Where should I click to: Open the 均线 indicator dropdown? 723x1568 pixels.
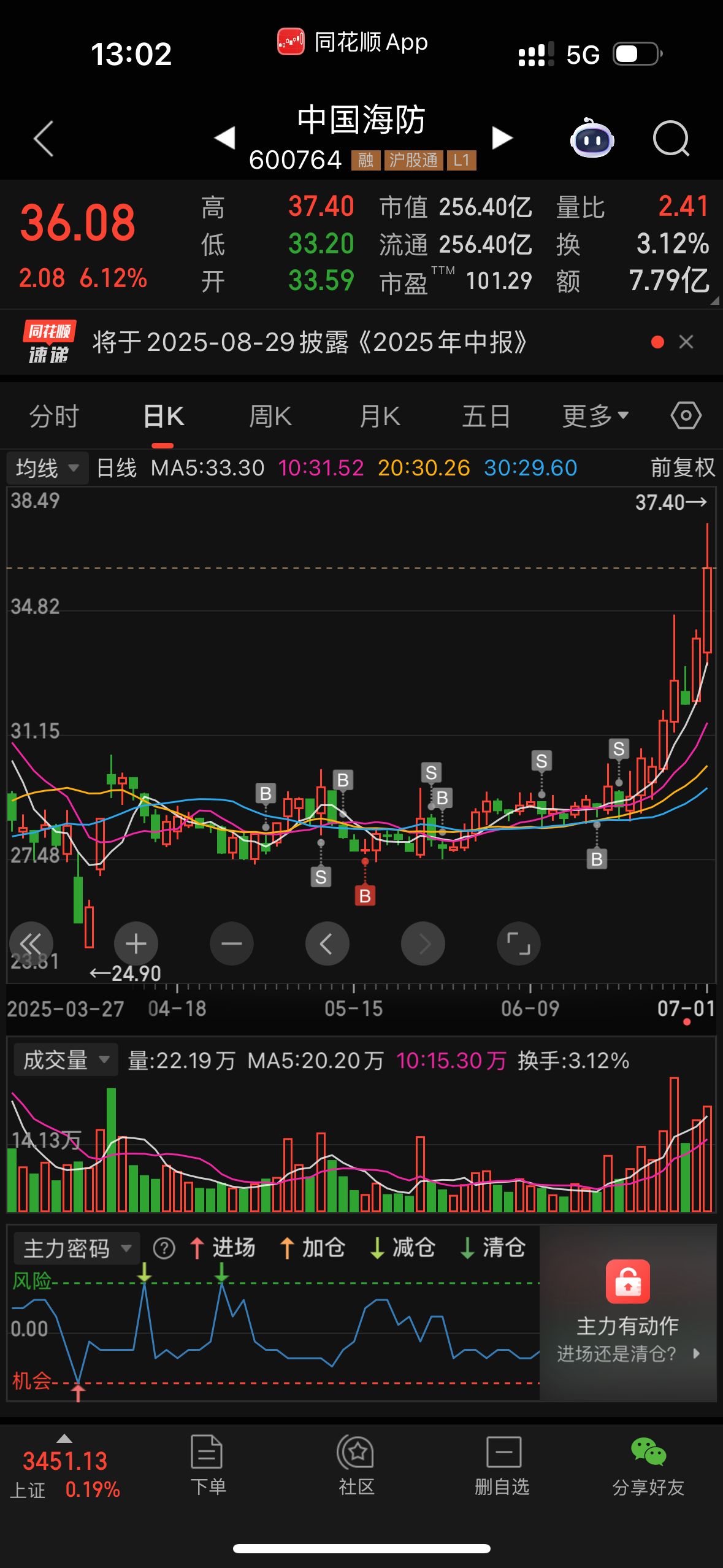[x=47, y=468]
